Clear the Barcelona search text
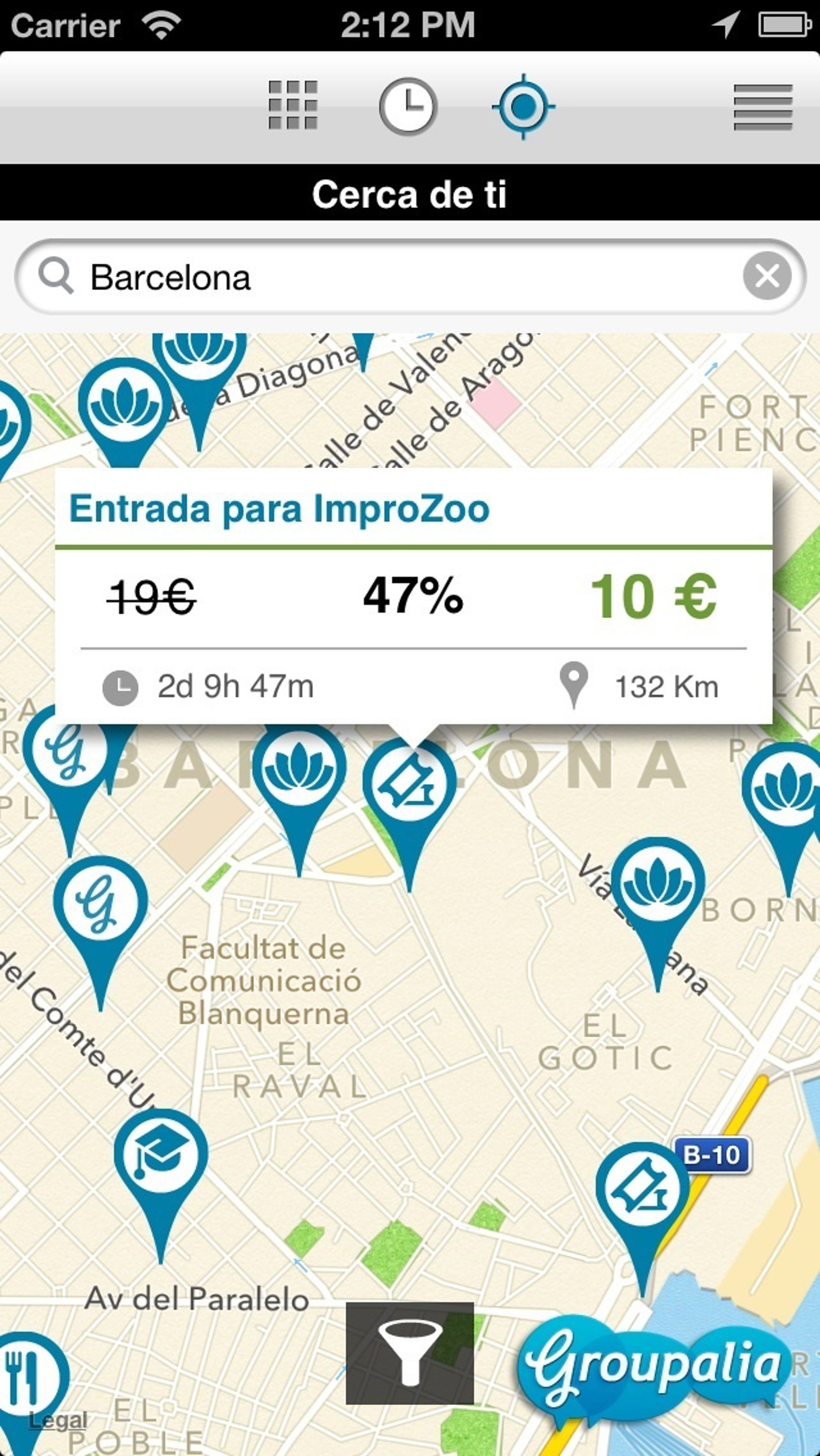The height and width of the screenshot is (1456, 820). pos(767,276)
